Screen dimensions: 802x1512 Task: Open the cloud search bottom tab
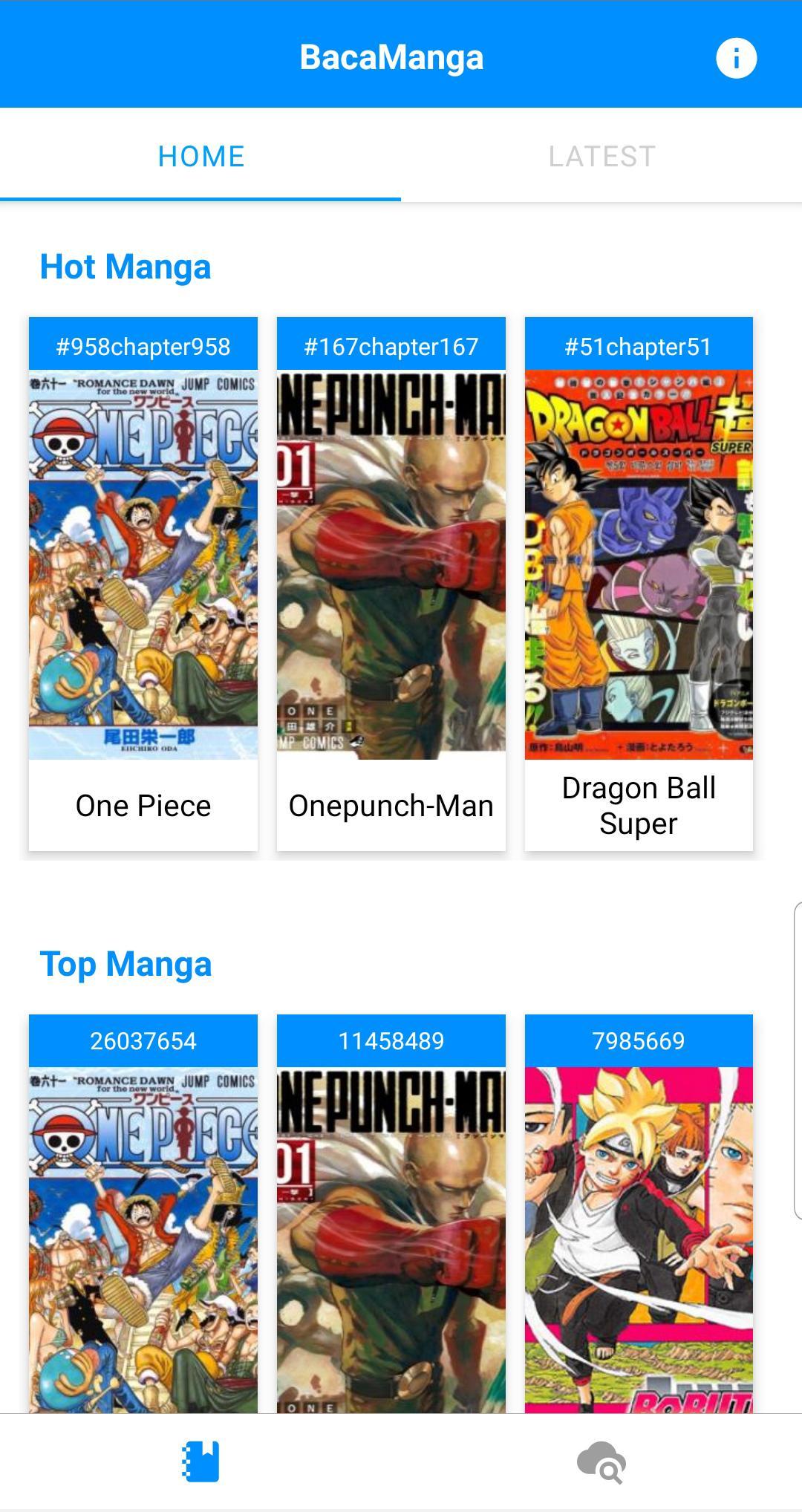601,1462
